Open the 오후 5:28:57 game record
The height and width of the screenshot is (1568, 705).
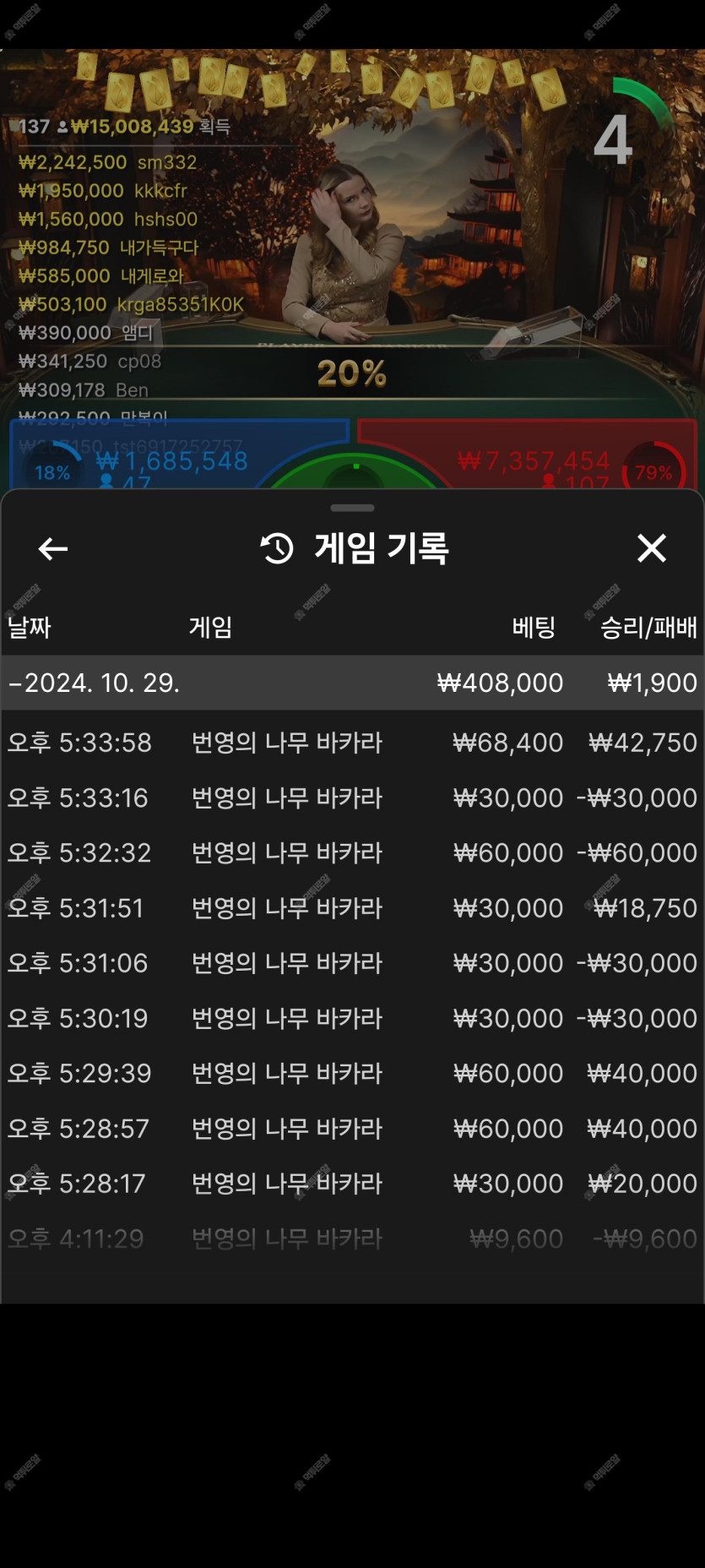[352, 1129]
